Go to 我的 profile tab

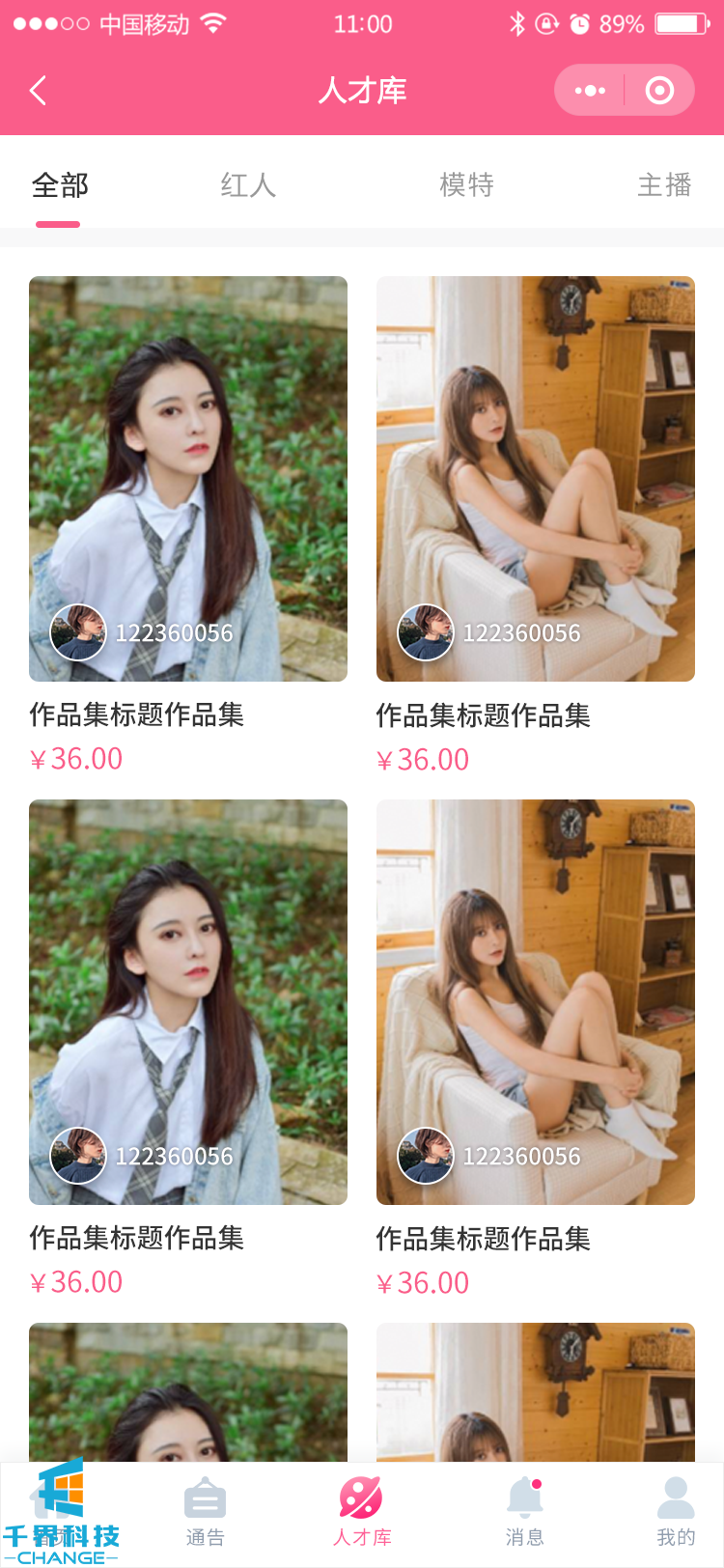coord(675,1512)
